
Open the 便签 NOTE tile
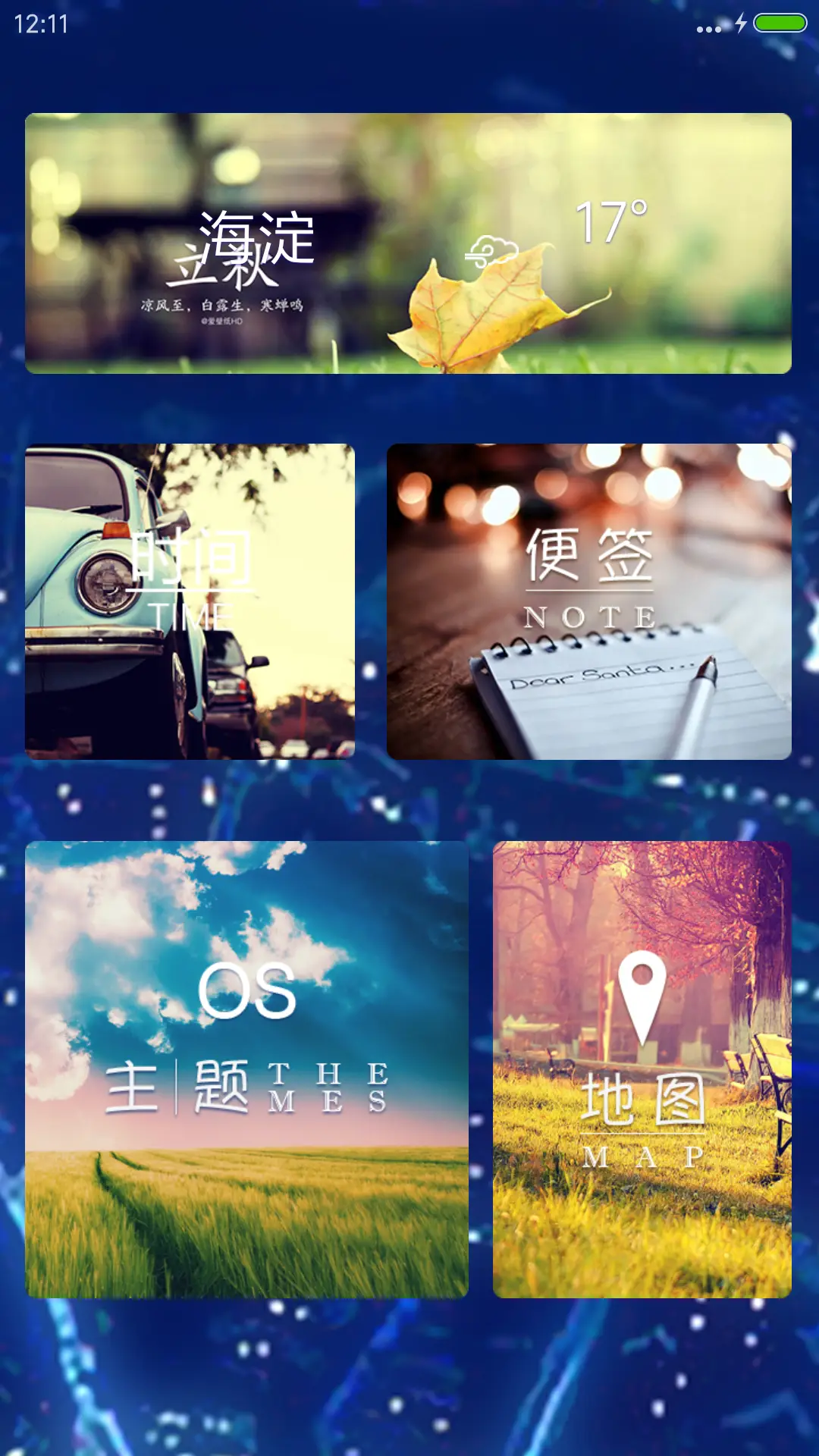pyautogui.click(x=588, y=601)
